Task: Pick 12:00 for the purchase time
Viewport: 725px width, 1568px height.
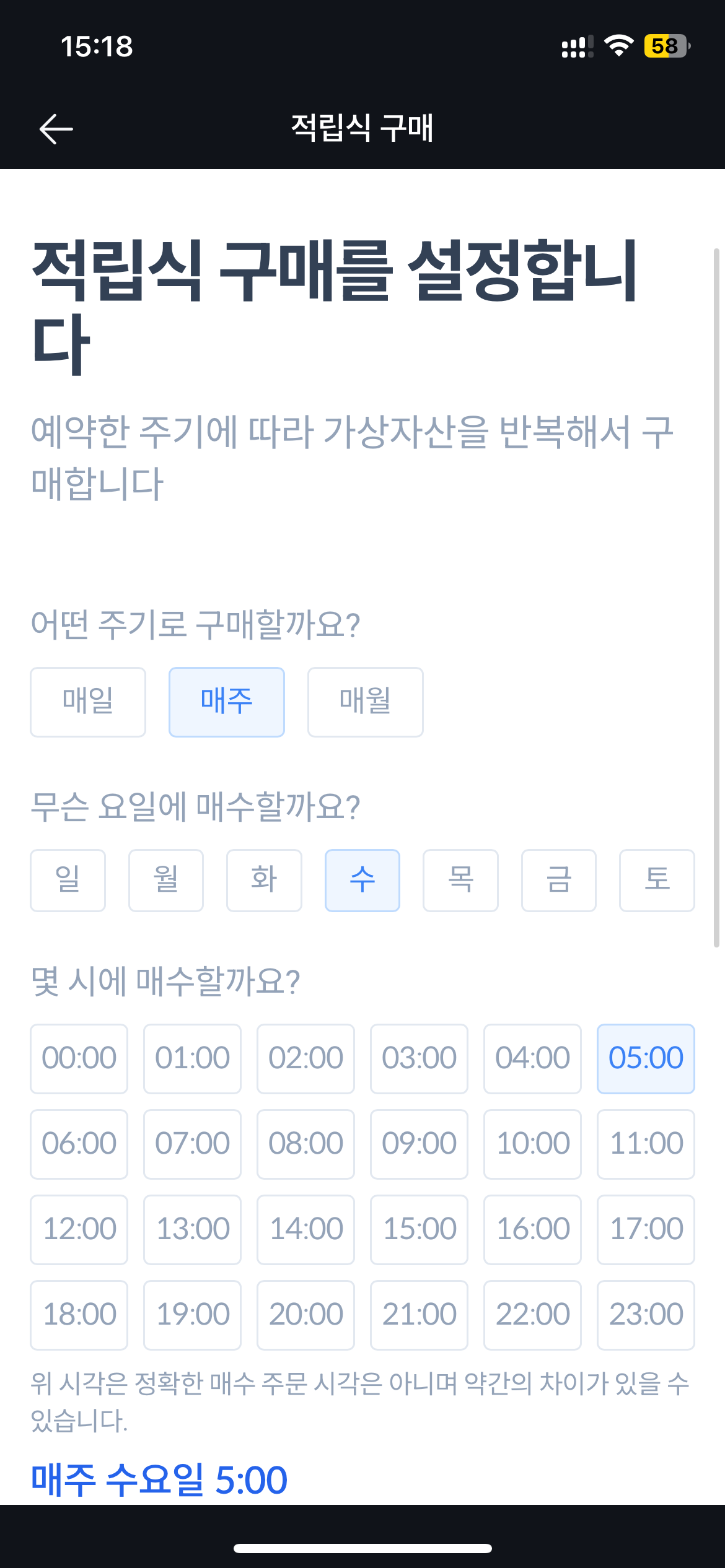Action: pos(79,1229)
